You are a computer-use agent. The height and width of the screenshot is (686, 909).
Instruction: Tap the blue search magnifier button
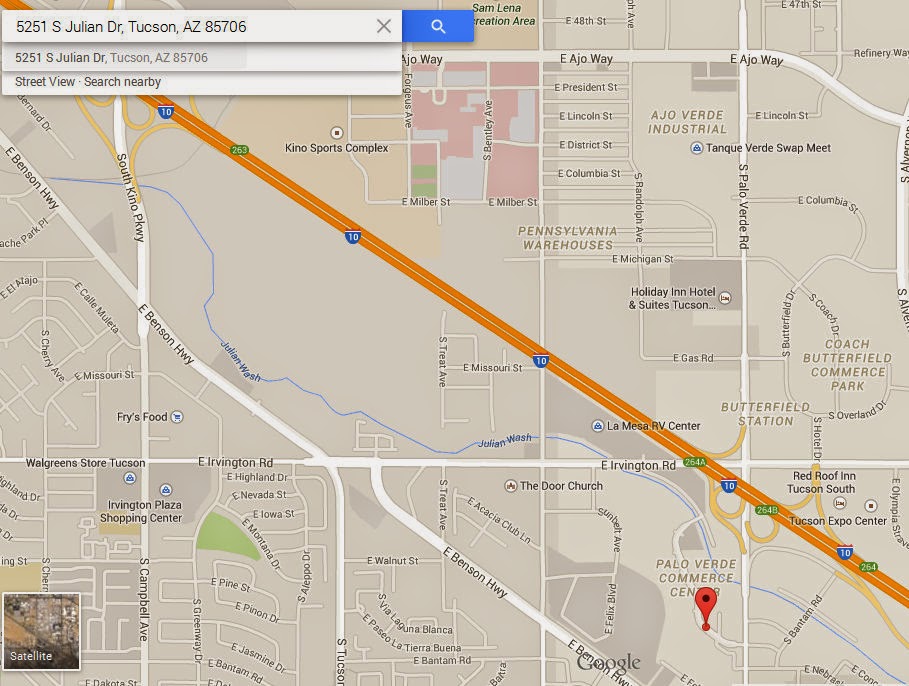pyautogui.click(x=438, y=27)
